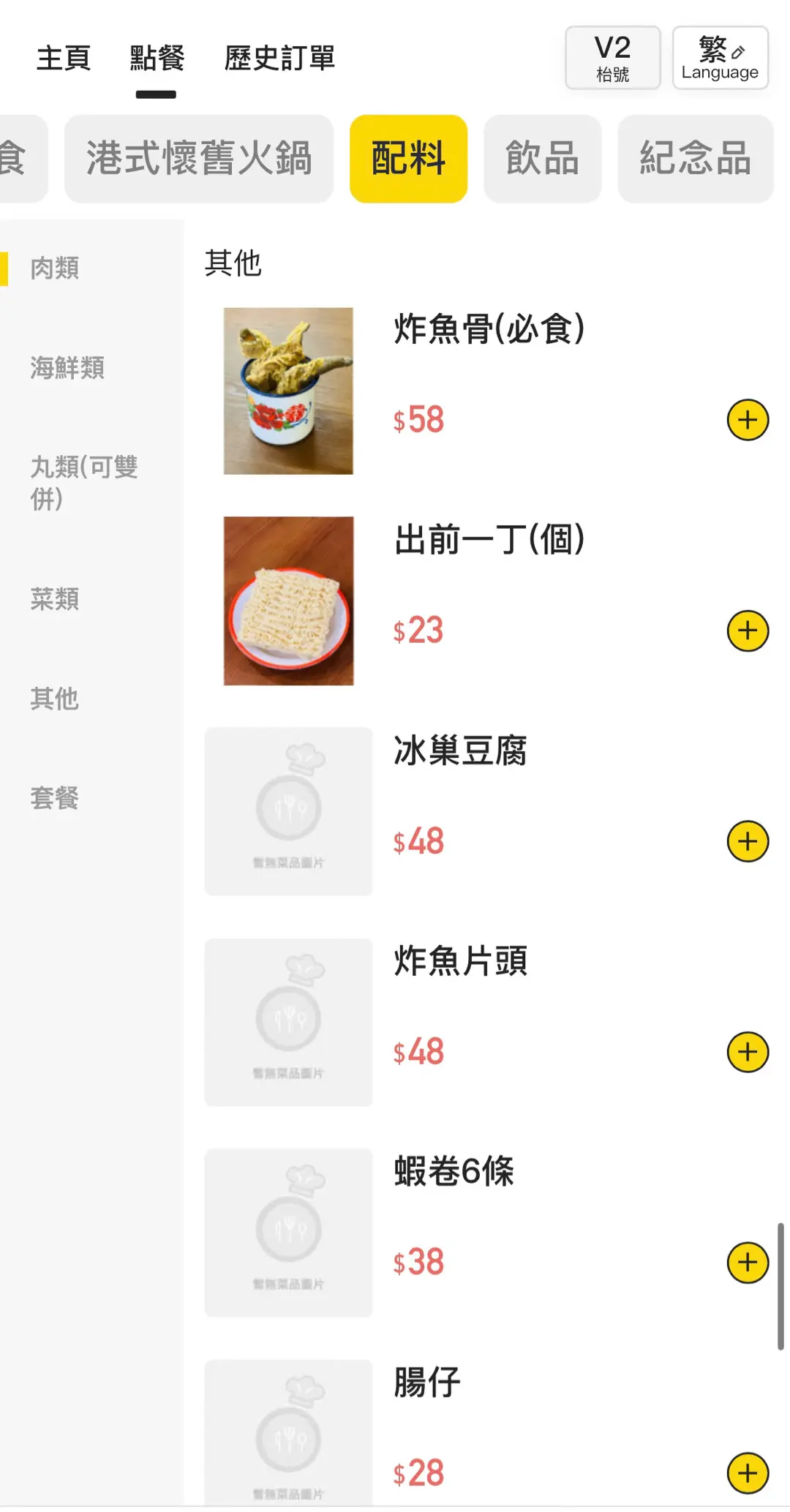The height and width of the screenshot is (1512, 790).
Task: Switch to the 港式懷舊火鍋 category
Action: (x=199, y=159)
